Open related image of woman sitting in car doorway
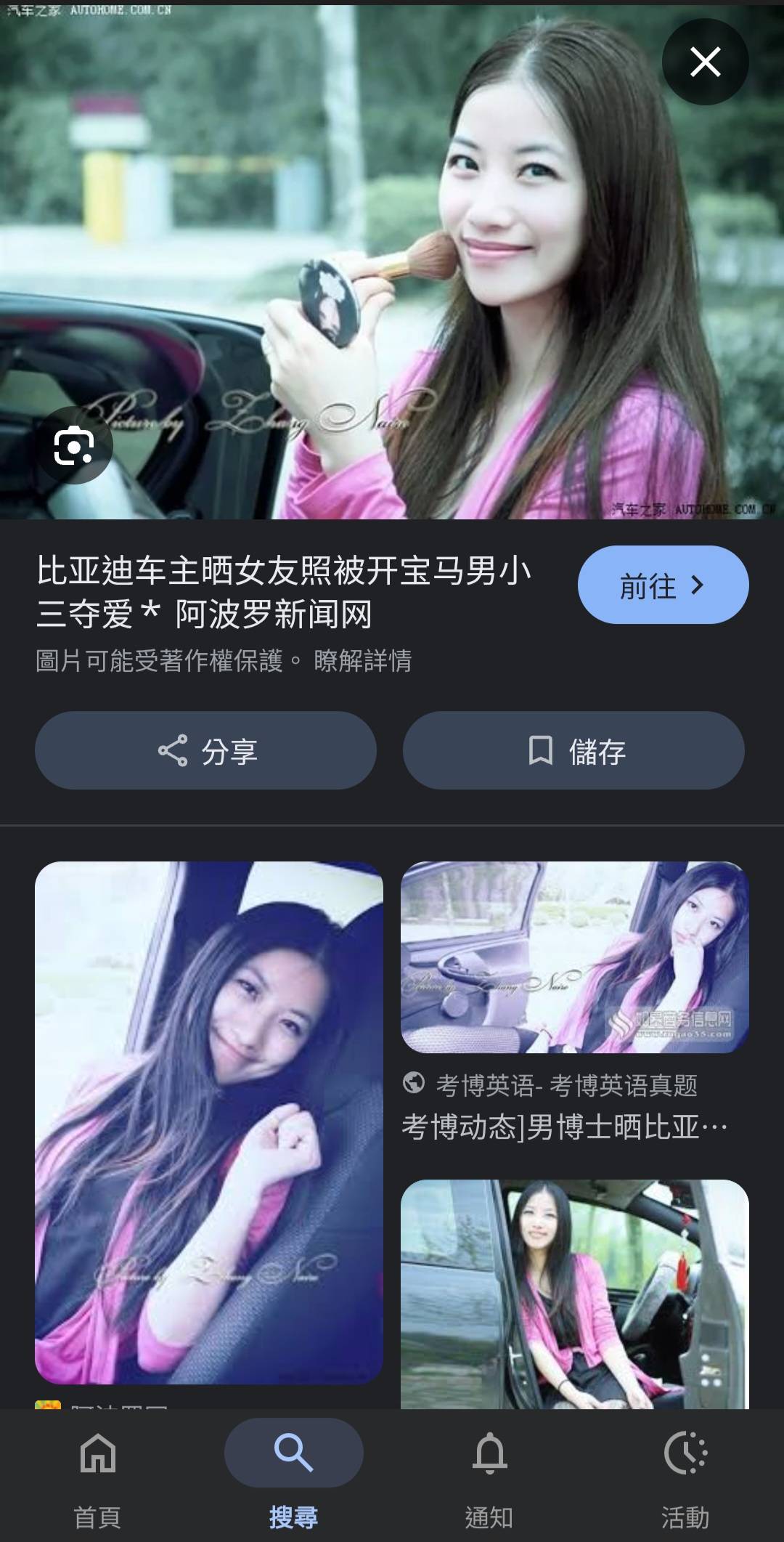The width and height of the screenshot is (784, 1542). pos(574,1293)
